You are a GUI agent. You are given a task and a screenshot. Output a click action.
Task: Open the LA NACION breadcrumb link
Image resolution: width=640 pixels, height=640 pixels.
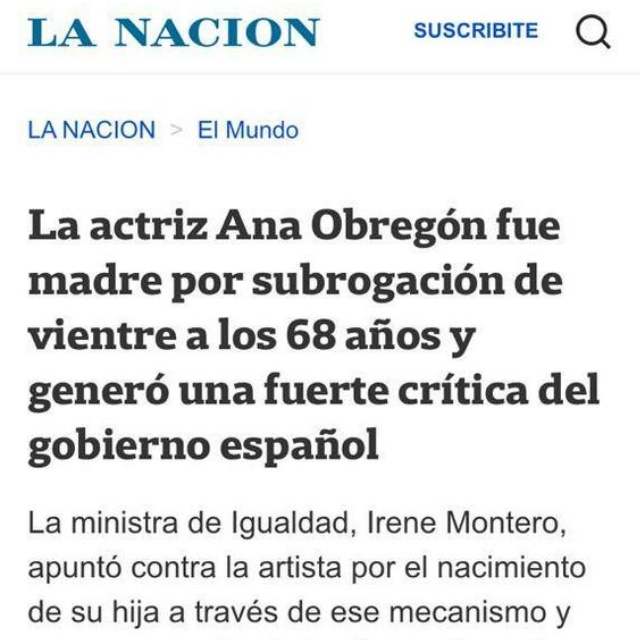click(x=92, y=130)
